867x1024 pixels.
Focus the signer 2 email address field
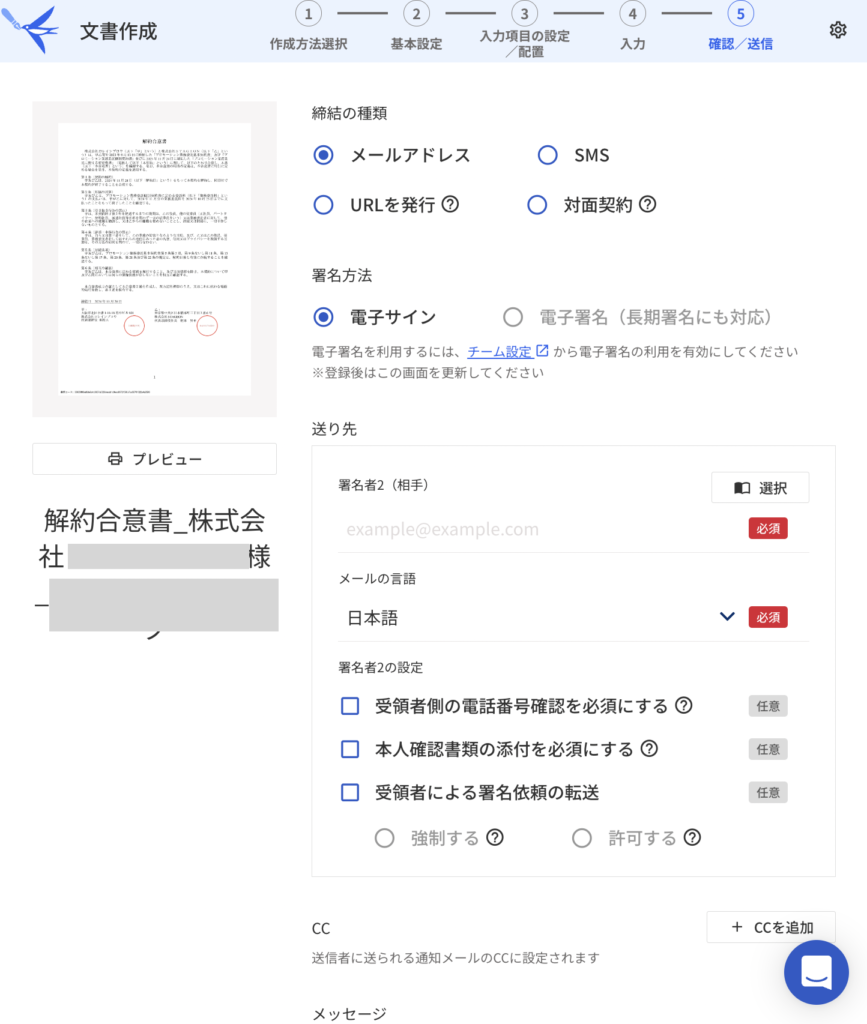coord(540,529)
